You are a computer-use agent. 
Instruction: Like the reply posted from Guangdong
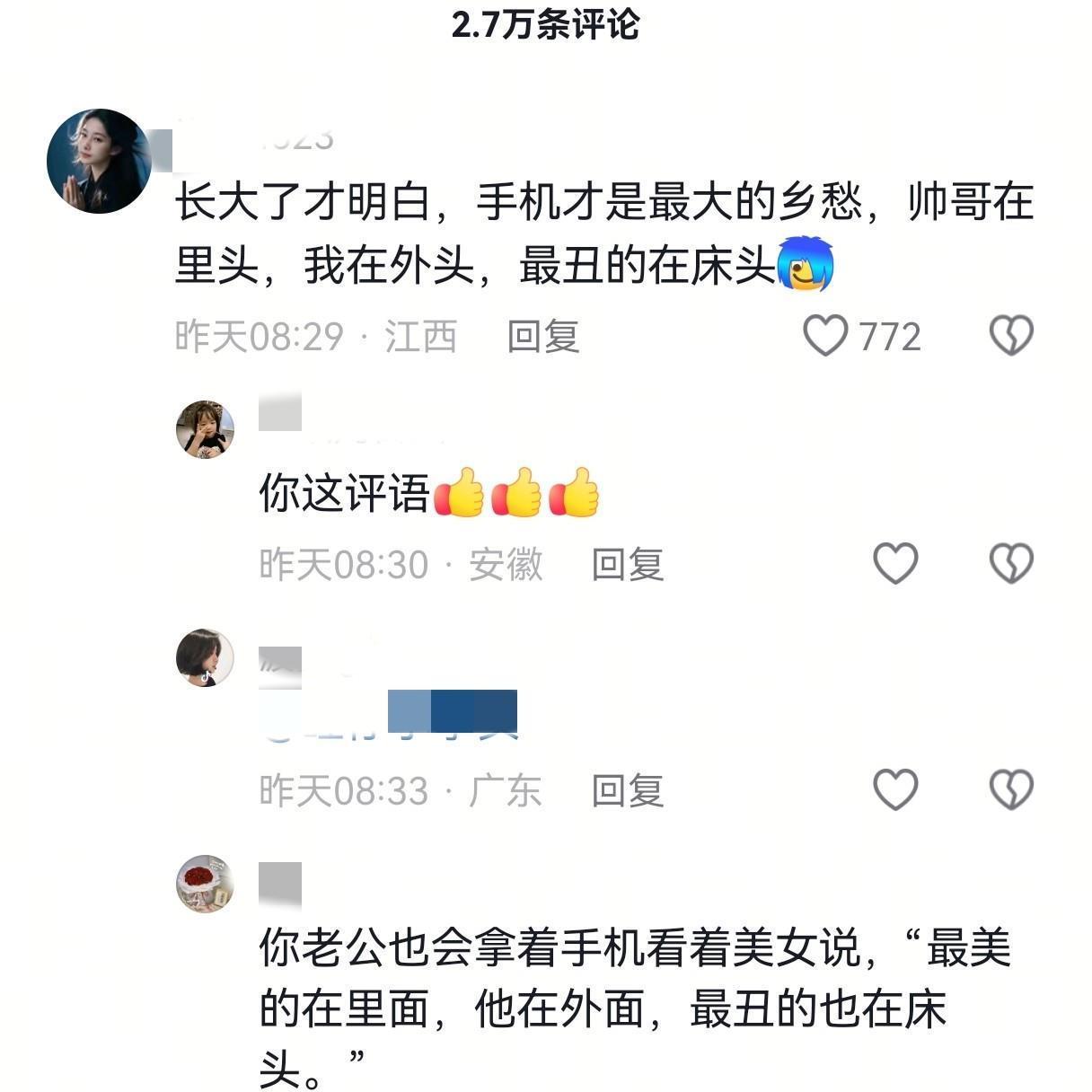(895, 789)
